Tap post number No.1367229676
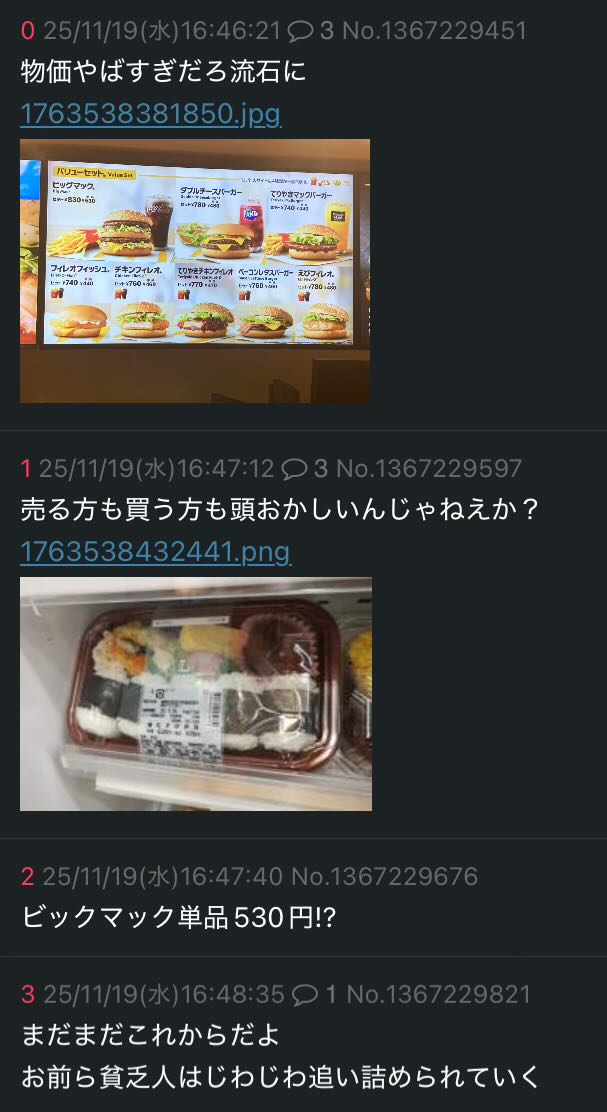Viewport: 607px width, 1112px height. coord(384,877)
